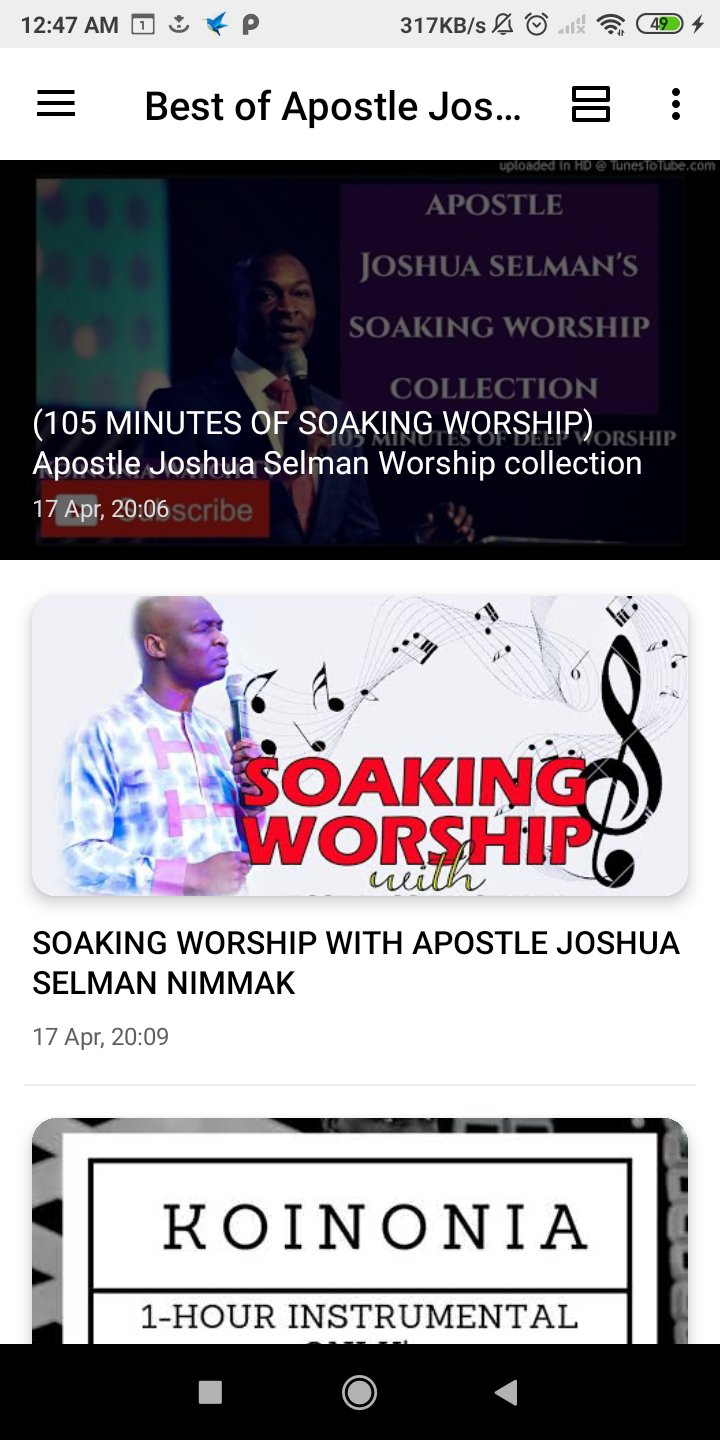The height and width of the screenshot is (1440, 720).
Task: Open the Koinonia 1-Hour Instrumental video
Action: [x=360, y=1231]
